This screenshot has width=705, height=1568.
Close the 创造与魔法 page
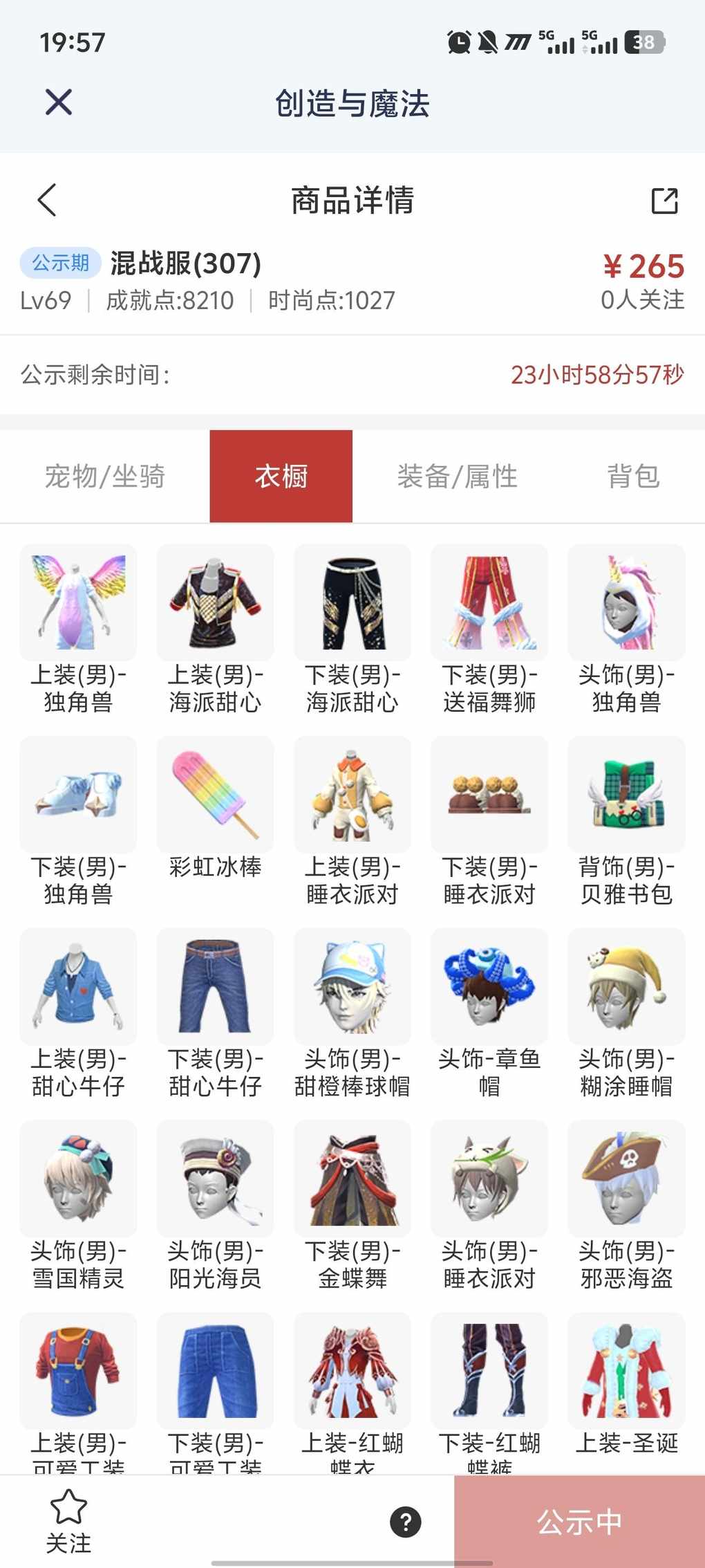tap(59, 102)
